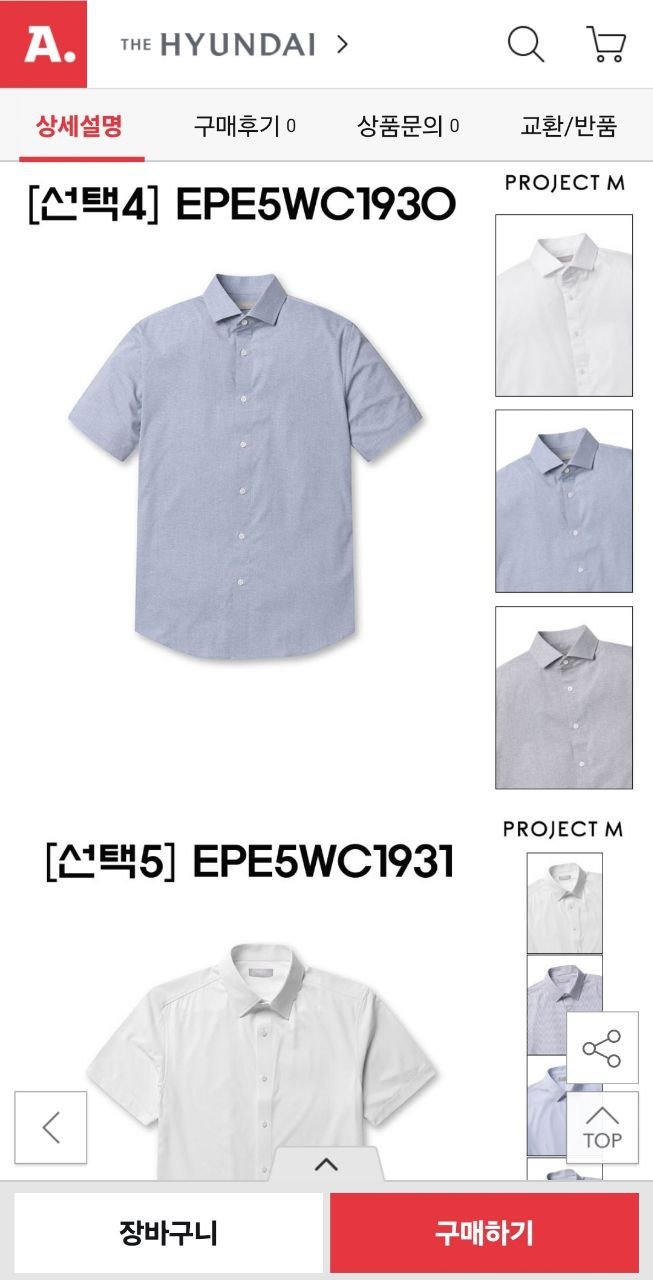
Task: Open the A. home logo
Action: tap(43, 44)
